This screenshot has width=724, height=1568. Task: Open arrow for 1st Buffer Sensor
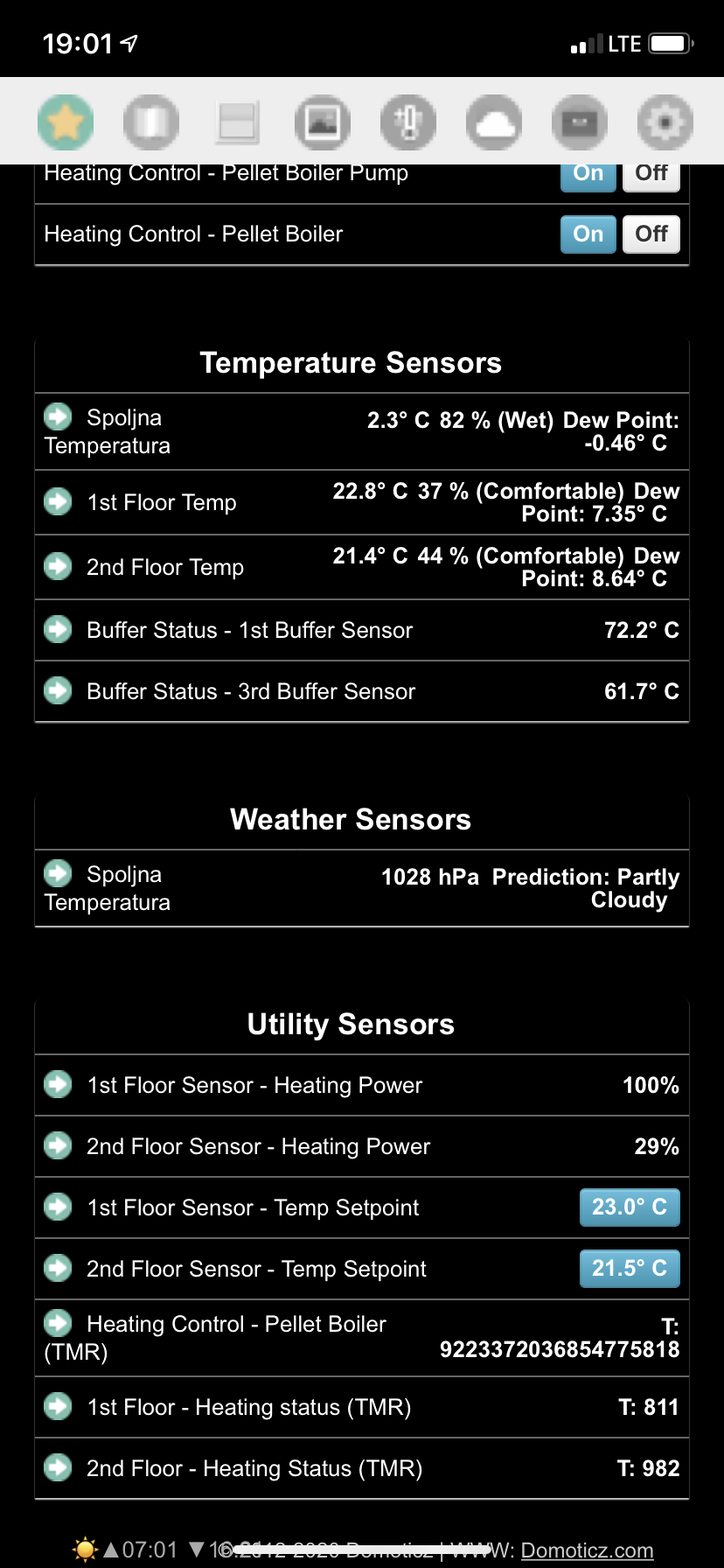click(x=59, y=629)
